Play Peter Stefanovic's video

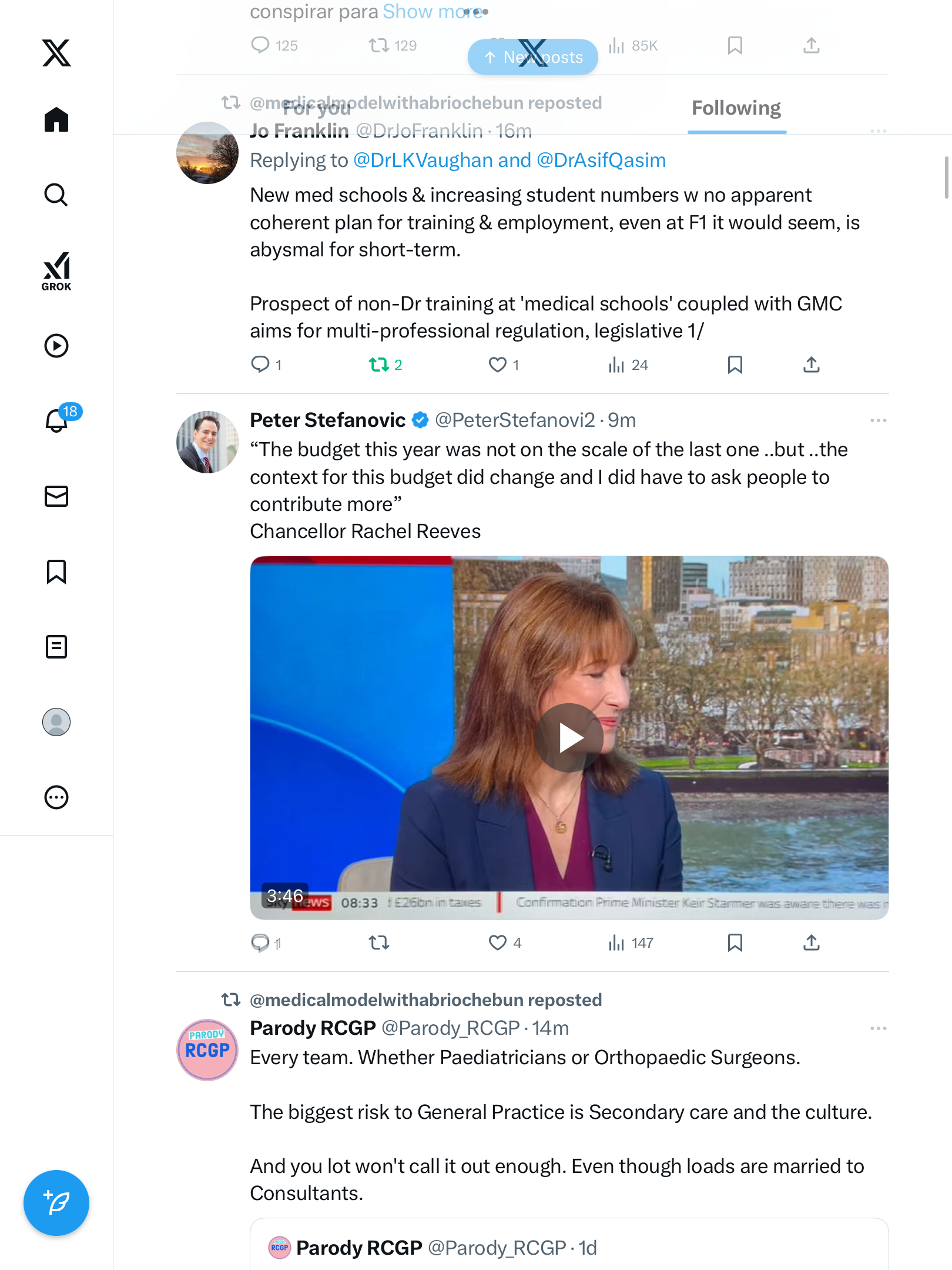tap(569, 738)
